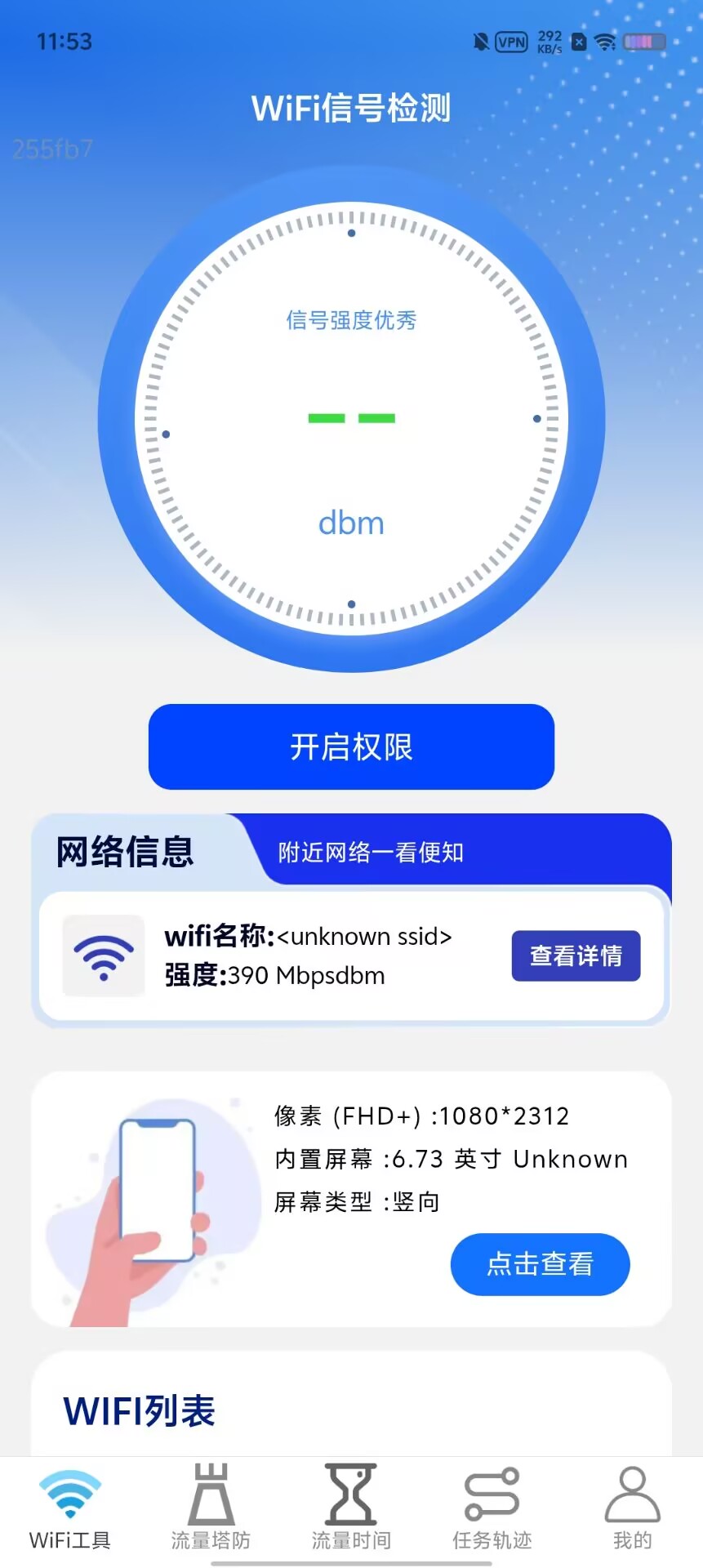Open 查看详情 for the wifi network
This screenshot has height=1568, width=703.
click(576, 955)
